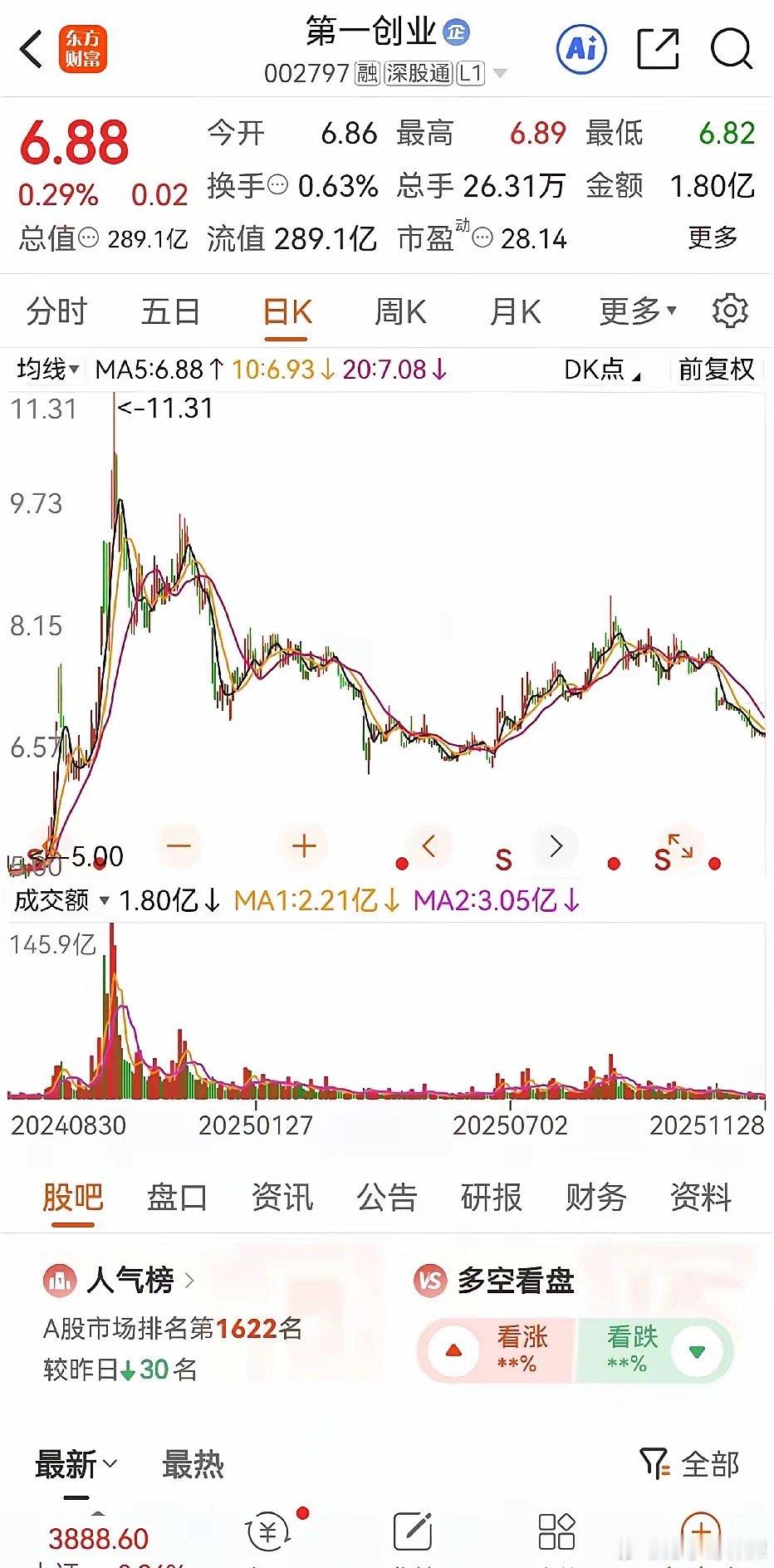This screenshot has height=1568, width=774.
Task: Open chart settings via the gear icon
Action: pos(730,311)
